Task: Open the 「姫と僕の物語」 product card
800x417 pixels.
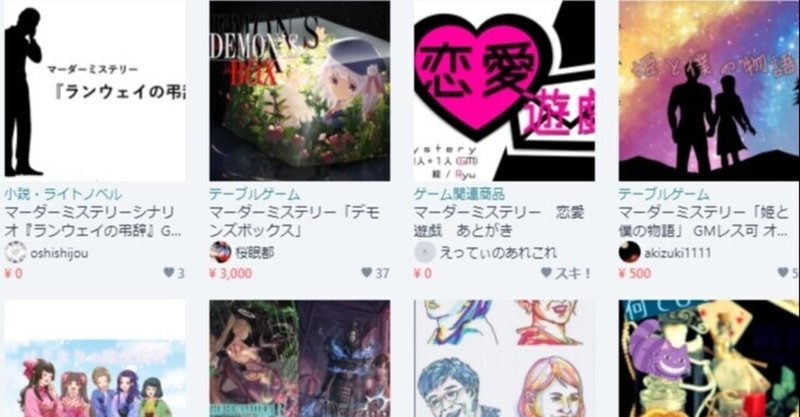Action: pyautogui.click(x=708, y=90)
